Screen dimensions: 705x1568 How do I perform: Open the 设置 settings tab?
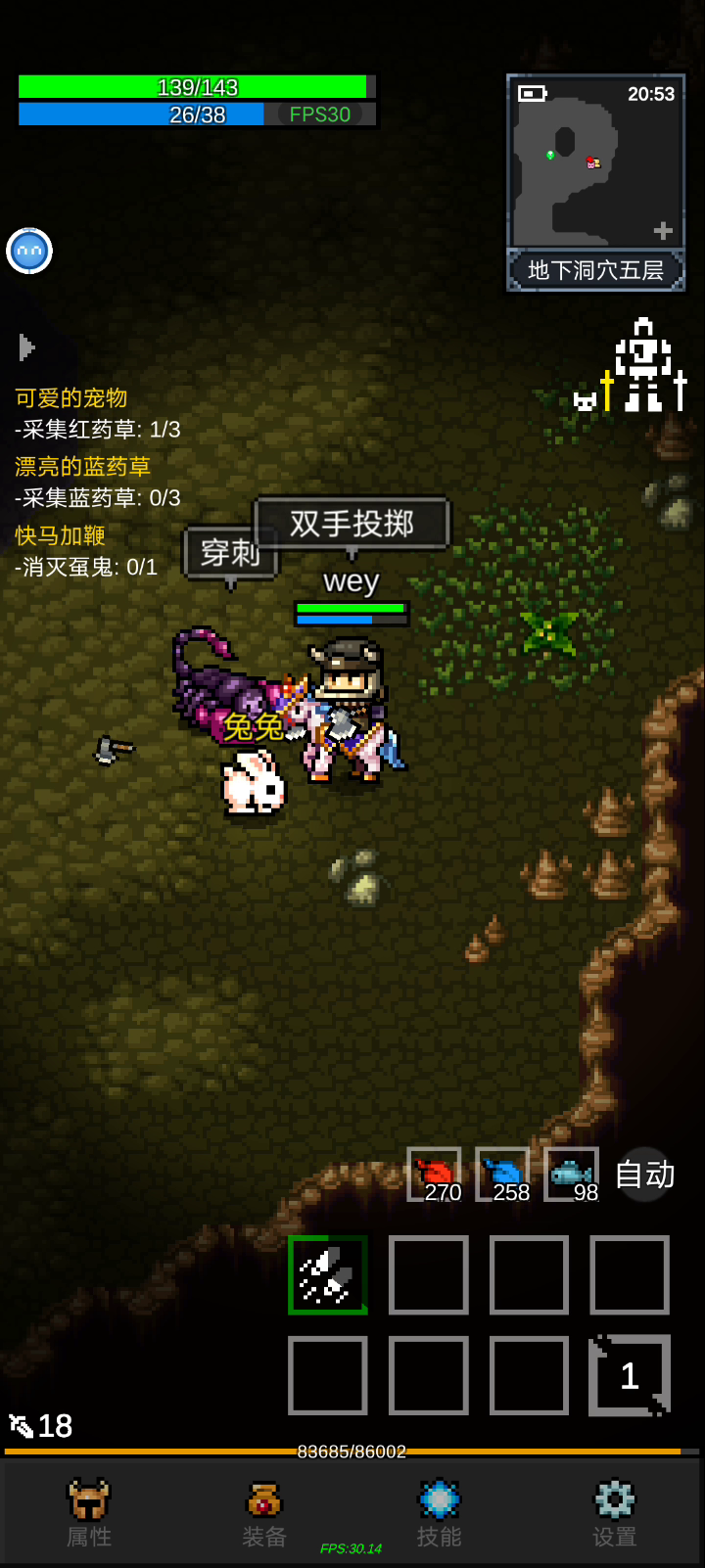pyautogui.click(x=614, y=1513)
